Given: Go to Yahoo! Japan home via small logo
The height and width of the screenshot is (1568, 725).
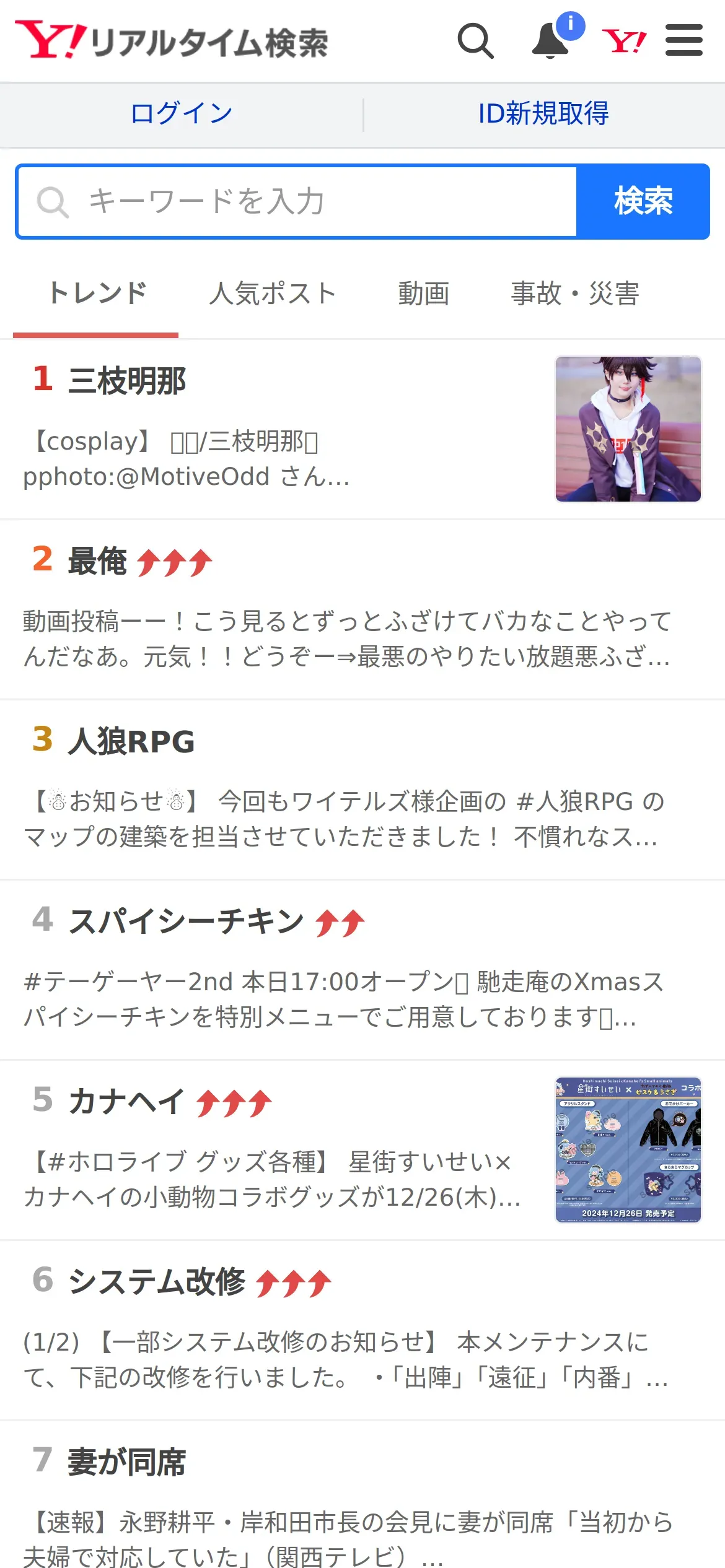Looking at the screenshot, I should tap(624, 41).
